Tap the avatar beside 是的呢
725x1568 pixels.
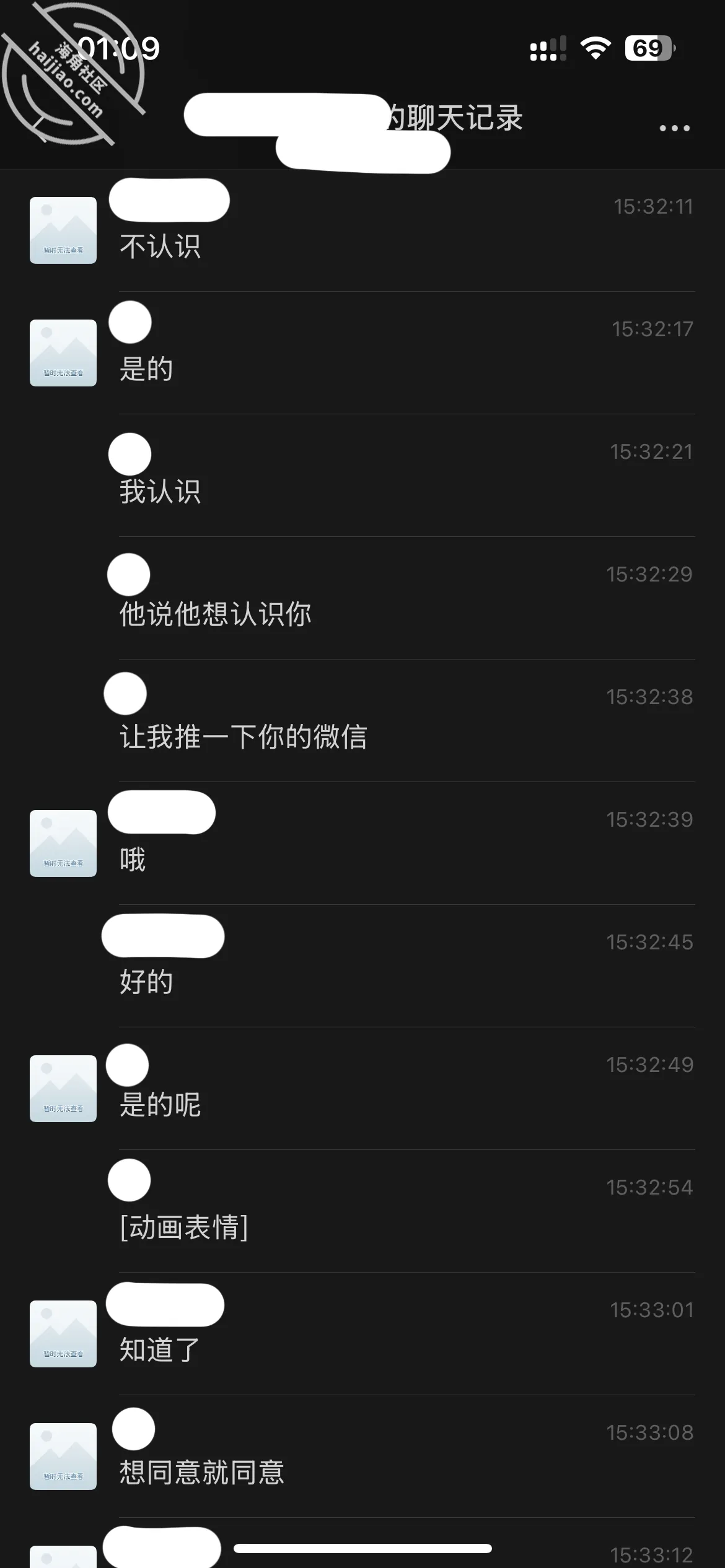pos(63,1089)
